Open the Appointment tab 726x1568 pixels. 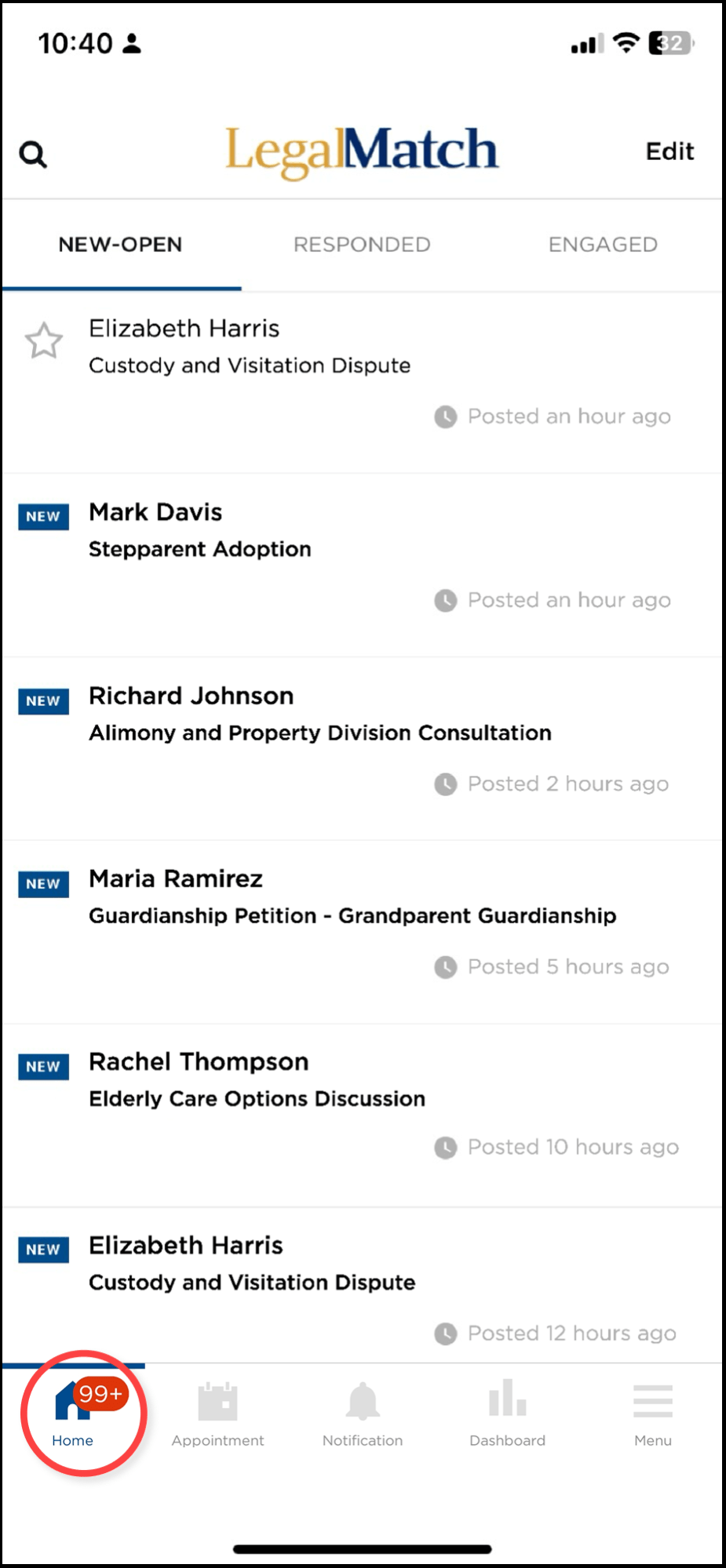(x=218, y=1413)
